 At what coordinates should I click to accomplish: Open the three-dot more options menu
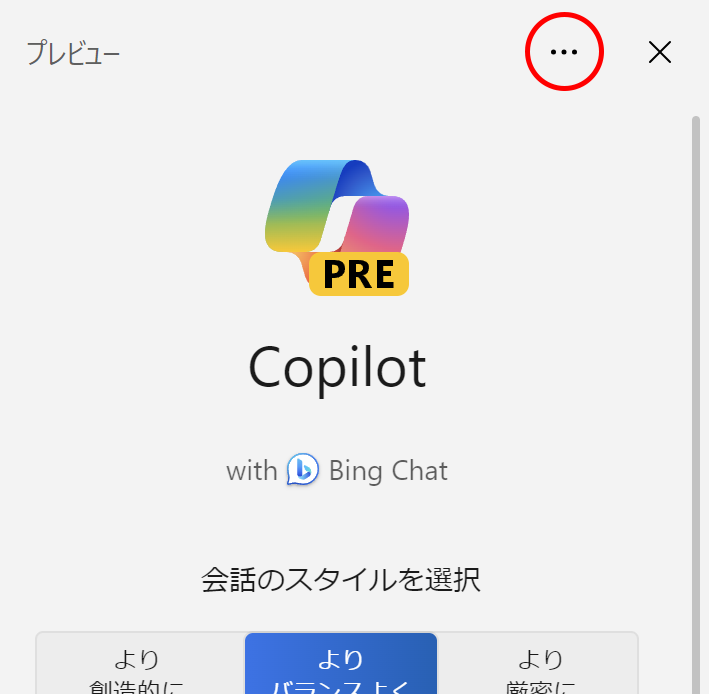coord(564,52)
